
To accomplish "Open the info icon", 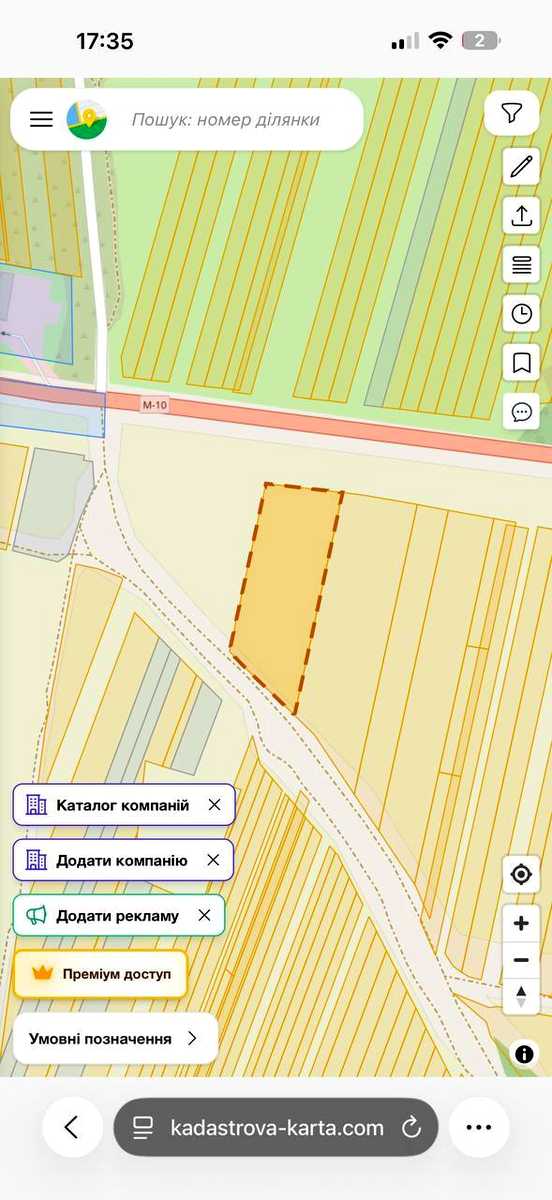I will (525, 1053).
